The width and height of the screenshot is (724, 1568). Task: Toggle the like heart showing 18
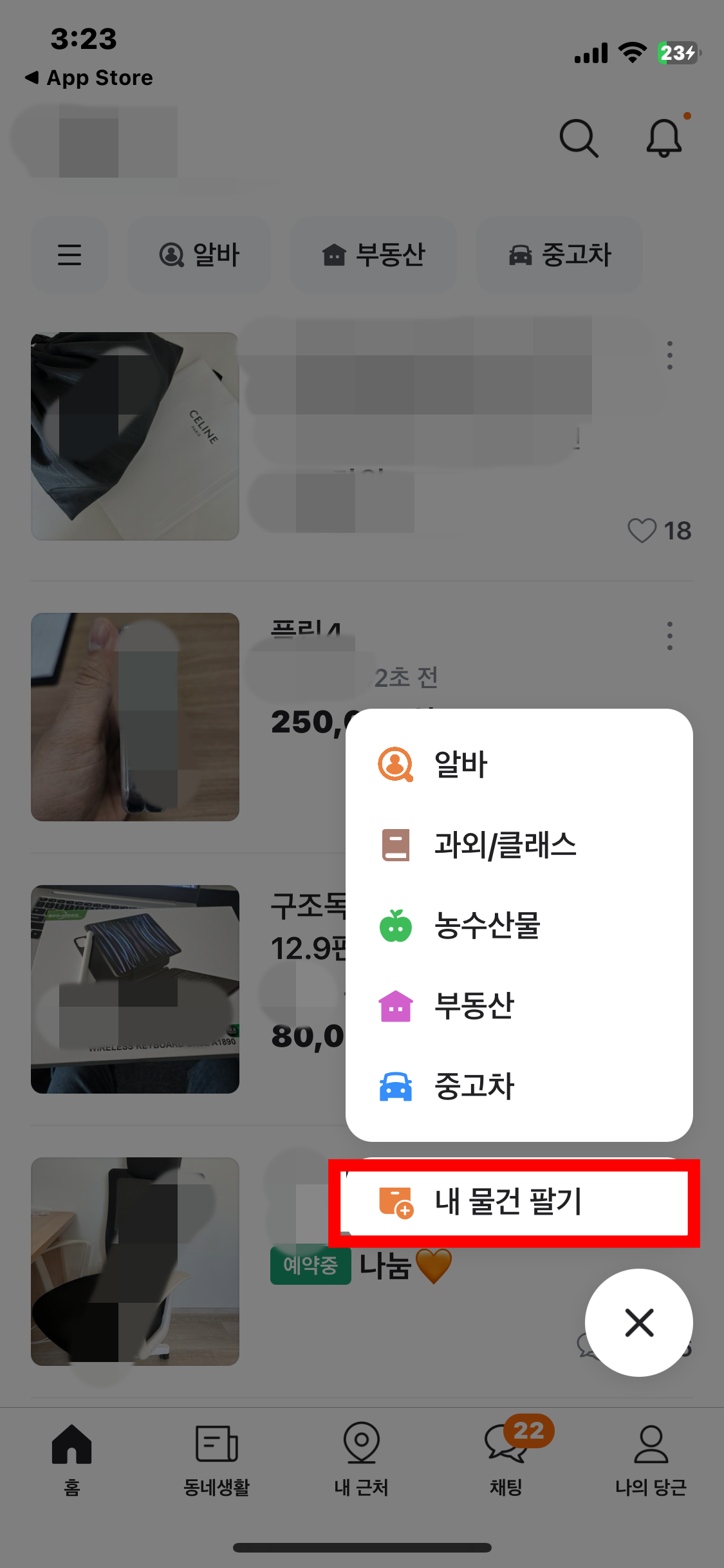coord(642,531)
